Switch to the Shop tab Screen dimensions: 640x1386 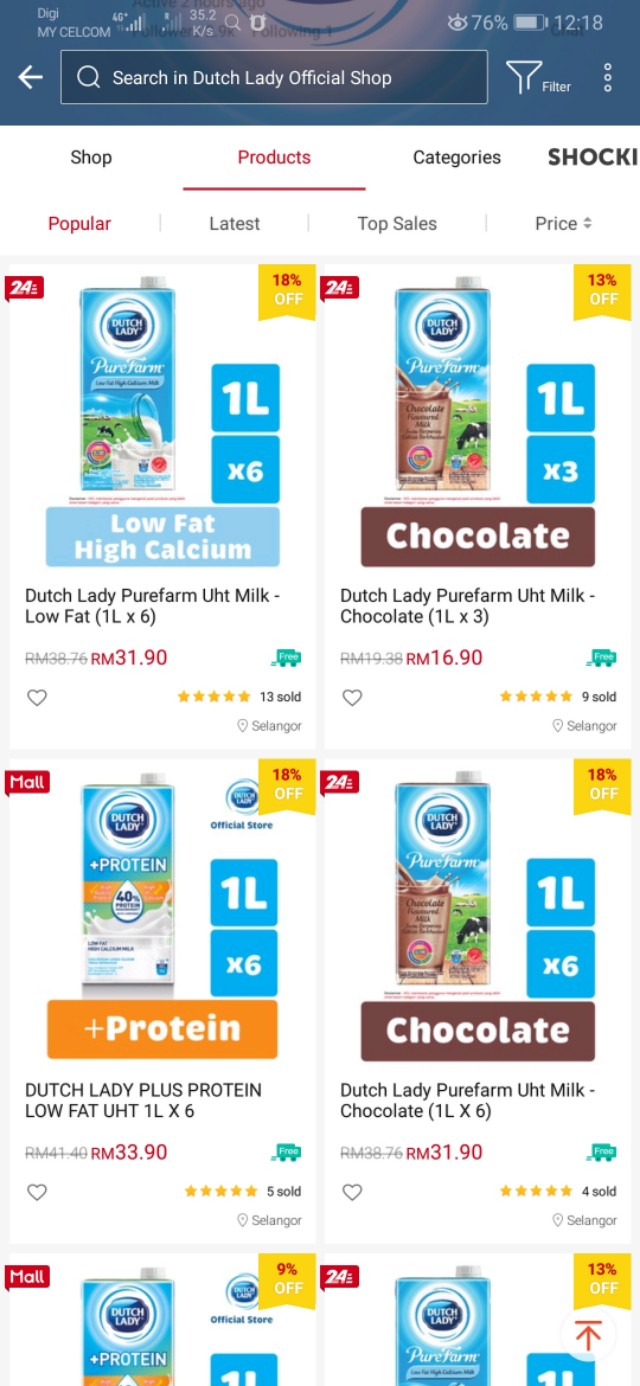[91, 157]
